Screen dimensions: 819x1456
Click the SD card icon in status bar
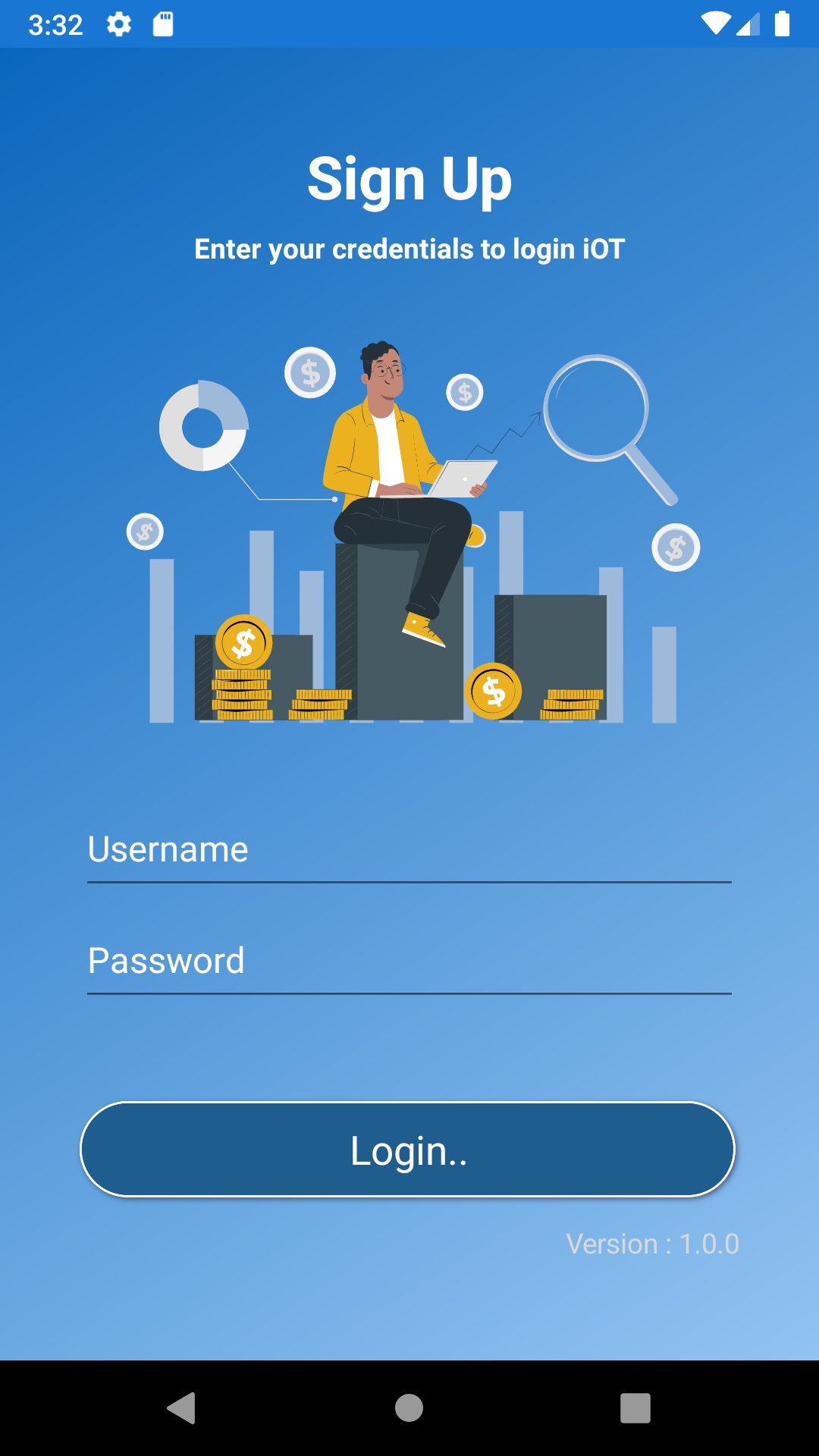[165, 23]
